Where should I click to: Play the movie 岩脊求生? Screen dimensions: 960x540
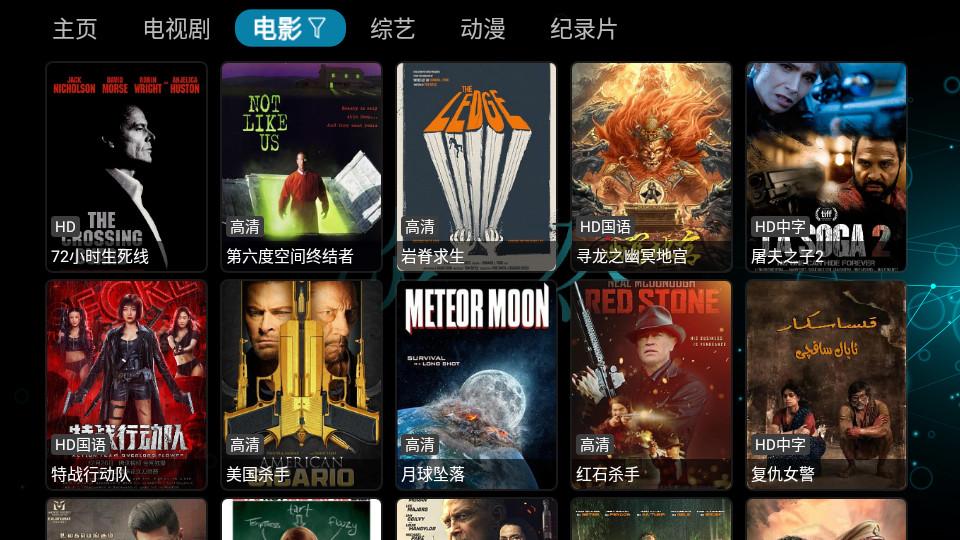[x=476, y=166]
